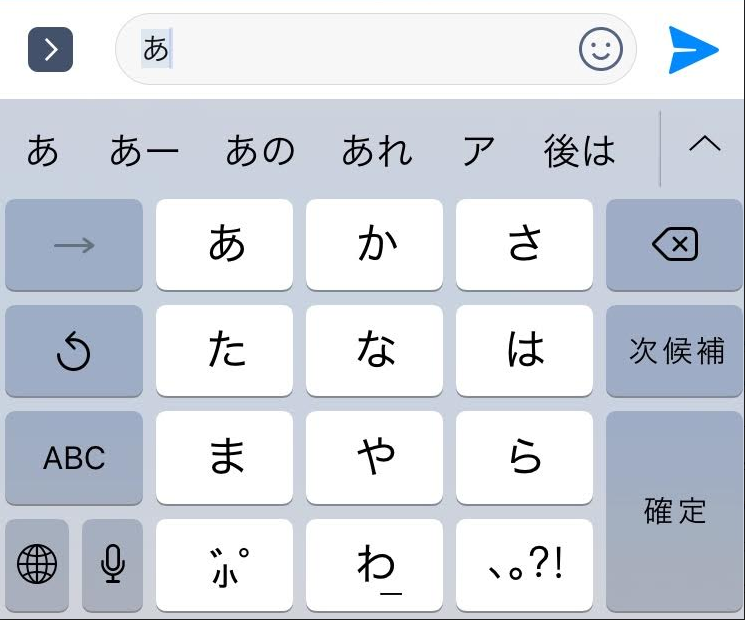Tap the undo circular arrow key
The image size is (745, 620).
click(74, 351)
